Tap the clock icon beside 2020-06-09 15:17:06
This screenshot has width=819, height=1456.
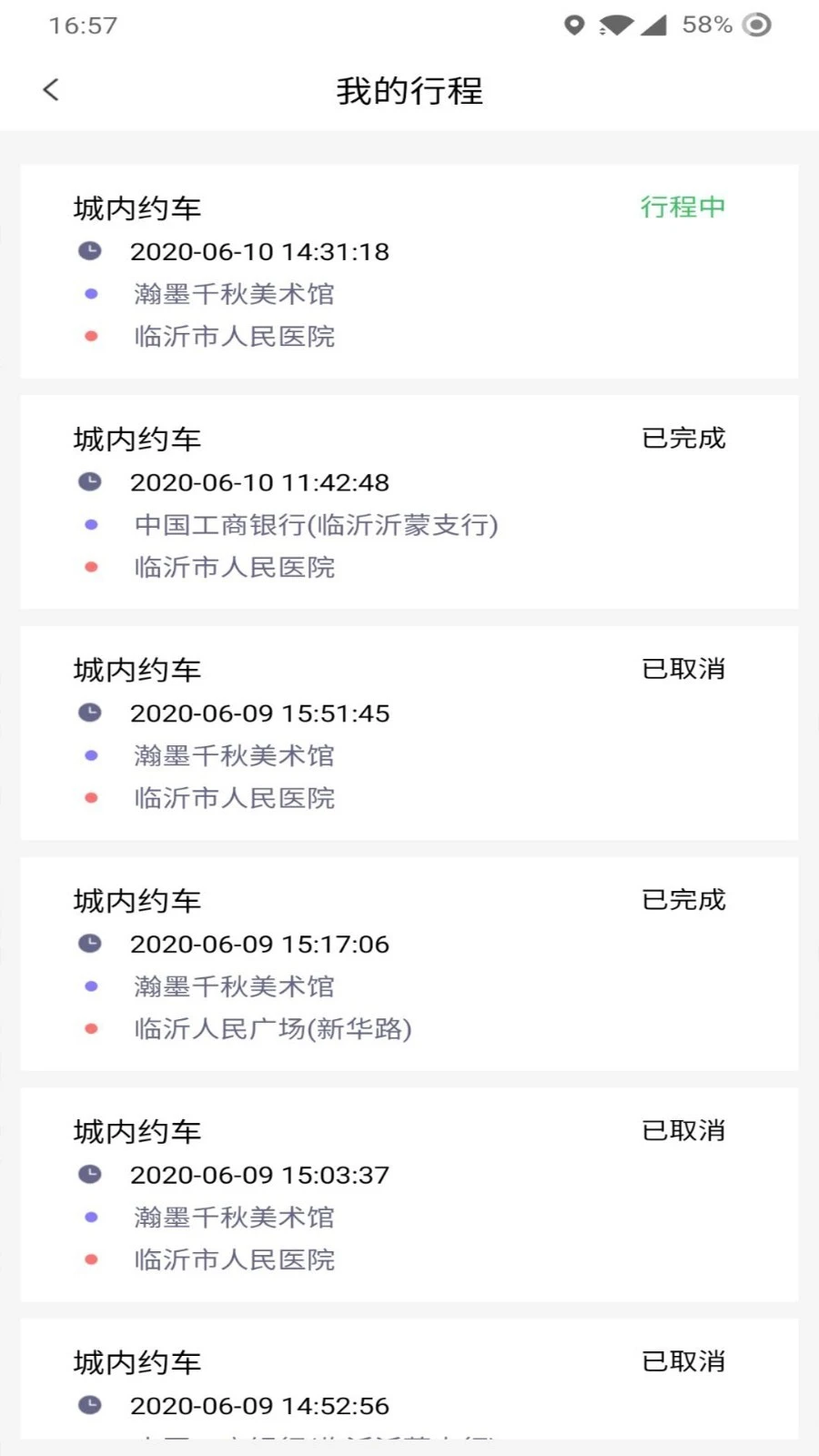(x=89, y=944)
